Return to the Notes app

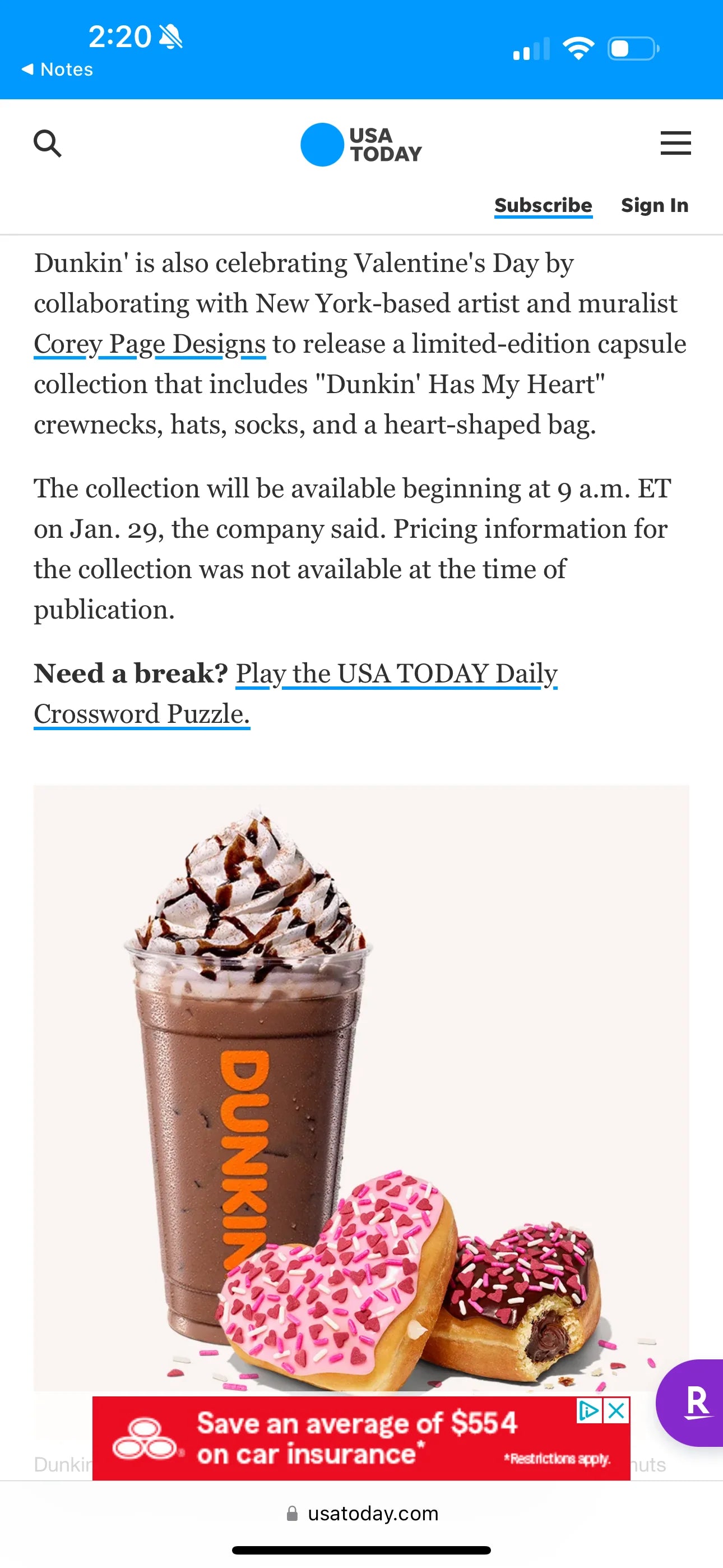pyautogui.click(x=57, y=70)
